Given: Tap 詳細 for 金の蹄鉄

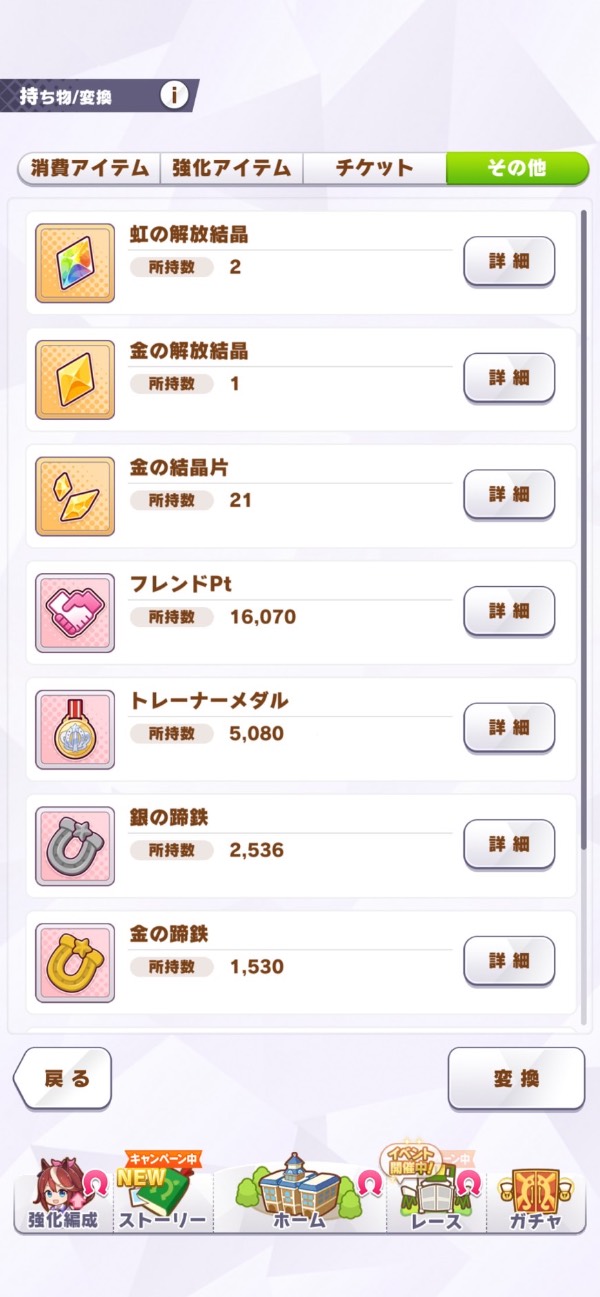Looking at the screenshot, I should point(509,961).
